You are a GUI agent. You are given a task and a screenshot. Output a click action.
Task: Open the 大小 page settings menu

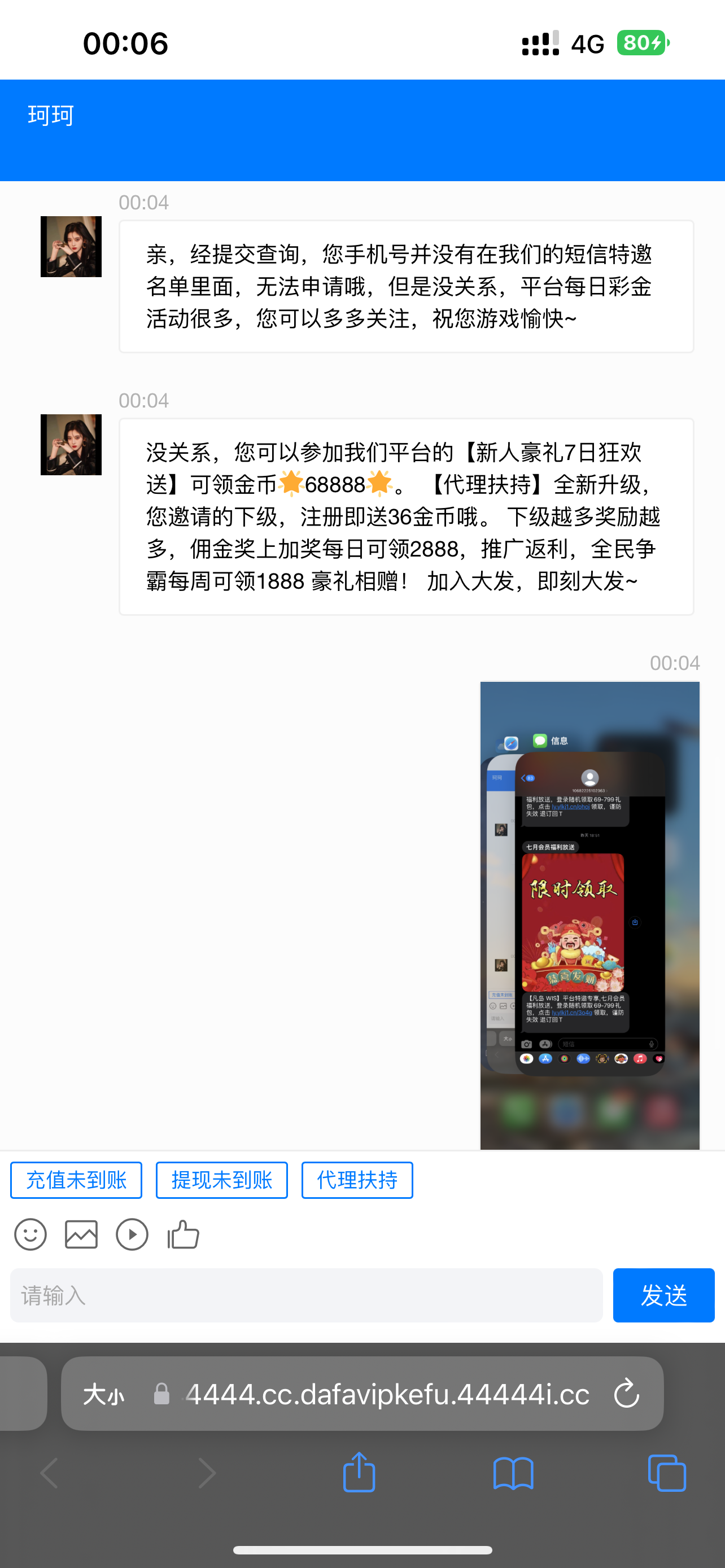tap(103, 1394)
